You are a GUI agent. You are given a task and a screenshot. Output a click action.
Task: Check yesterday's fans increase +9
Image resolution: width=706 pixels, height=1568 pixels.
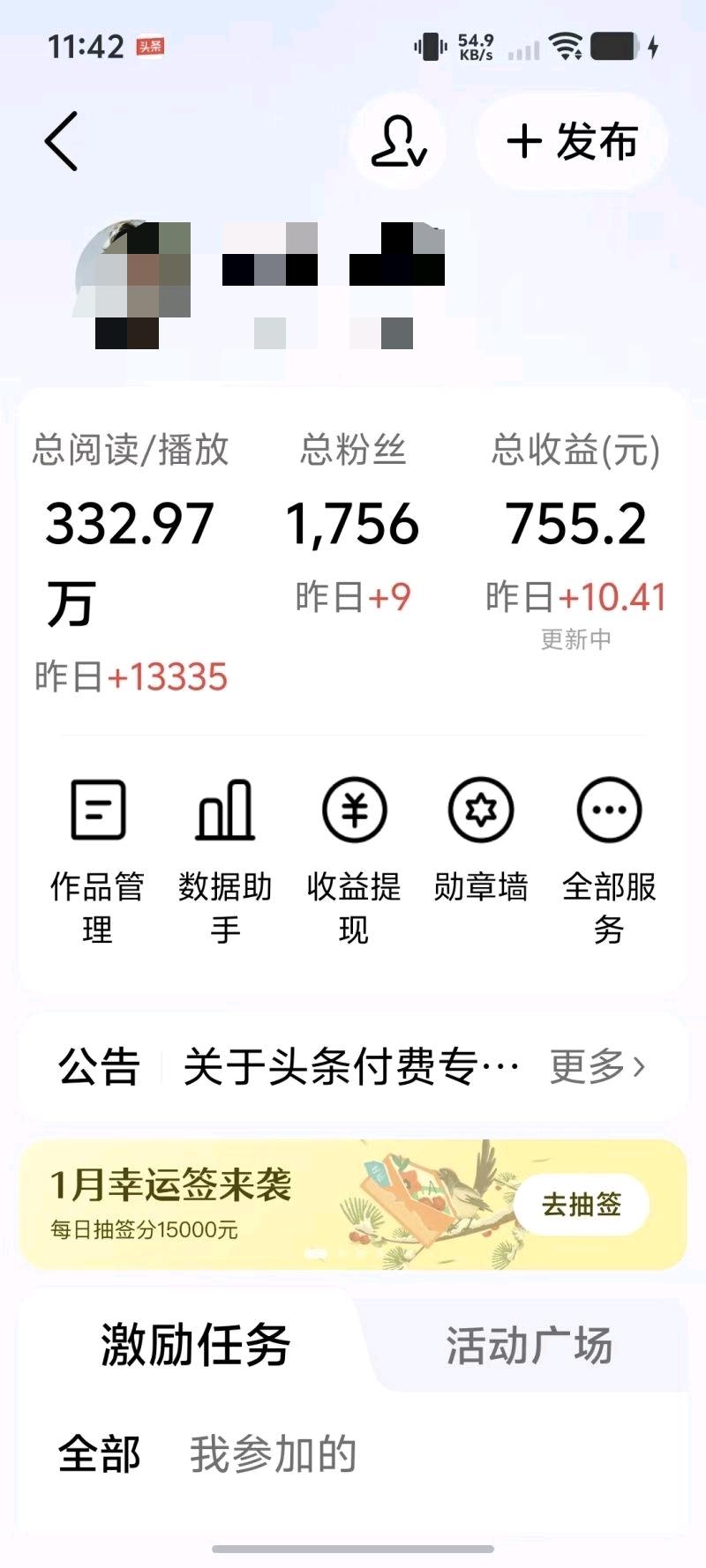tap(352, 596)
